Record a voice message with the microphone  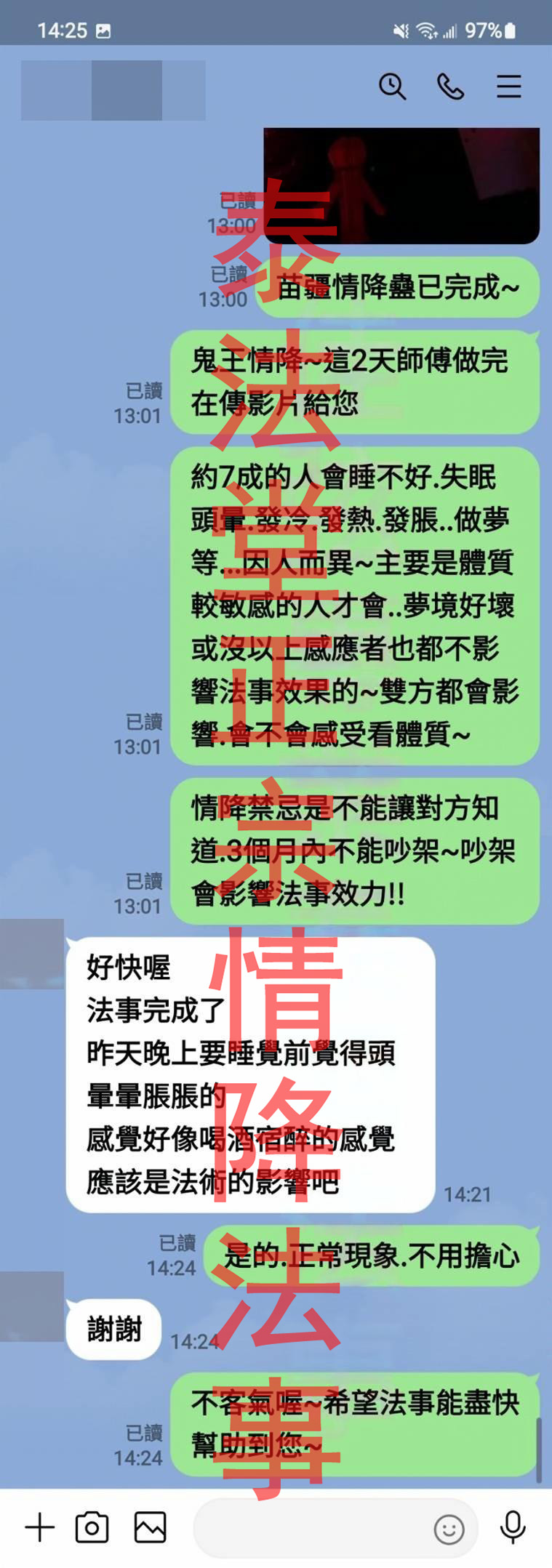pos(513,1527)
